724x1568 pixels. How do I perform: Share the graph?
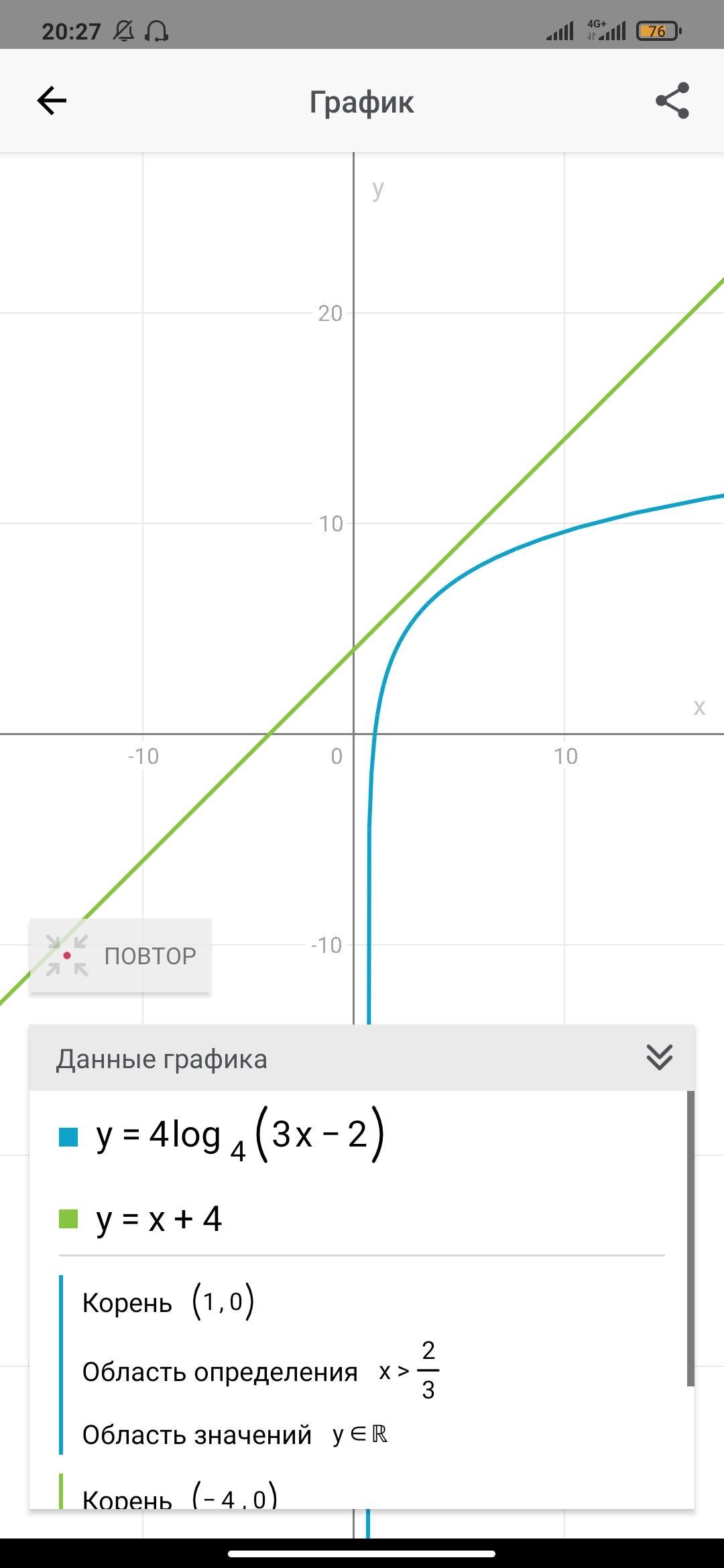click(x=672, y=101)
